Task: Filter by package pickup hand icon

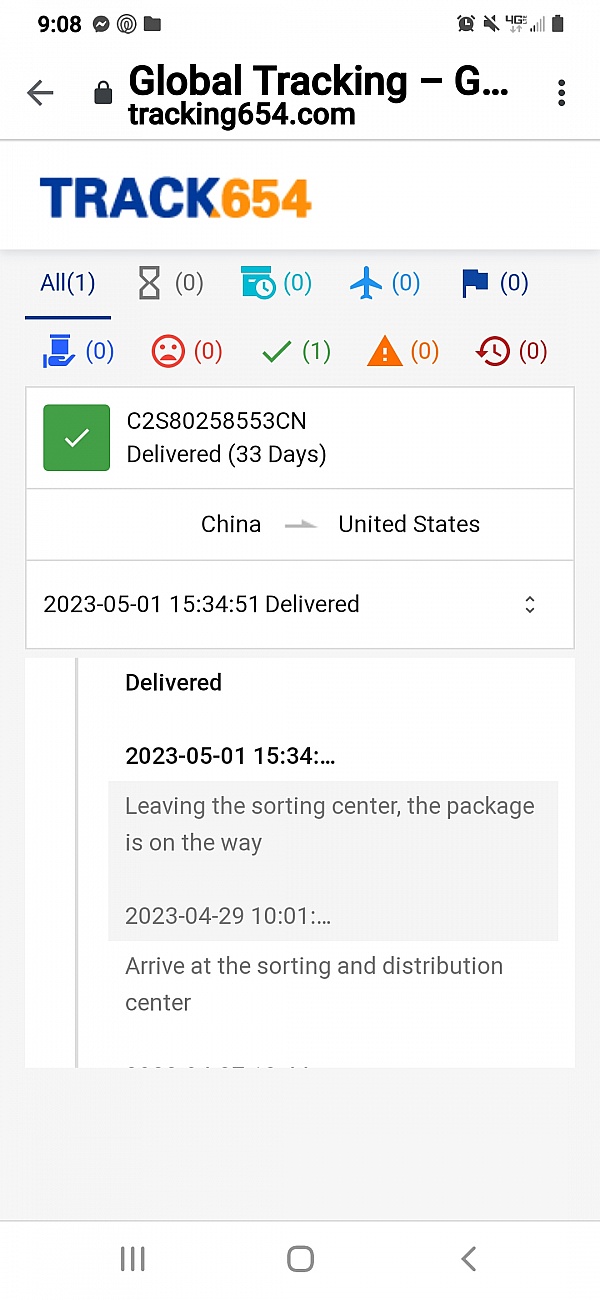Action: coord(78,351)
